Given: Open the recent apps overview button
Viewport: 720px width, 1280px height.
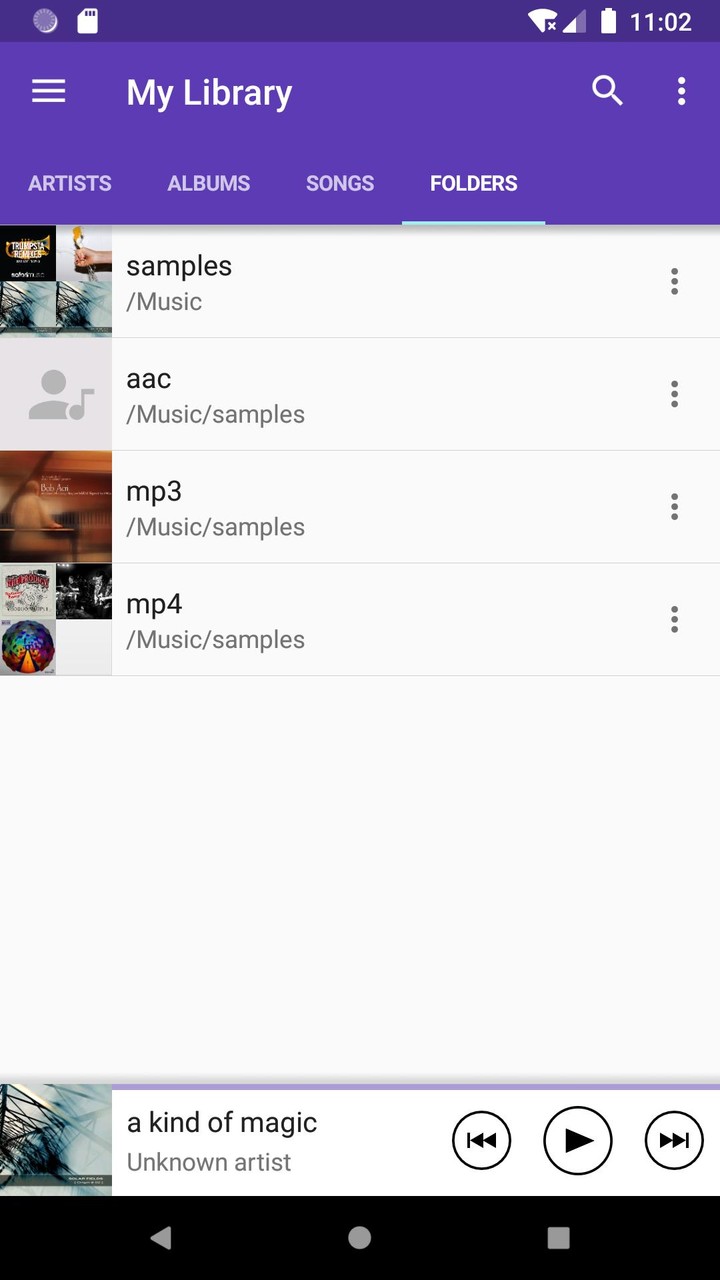Looking at the screenshot, I should [557, 1237].
